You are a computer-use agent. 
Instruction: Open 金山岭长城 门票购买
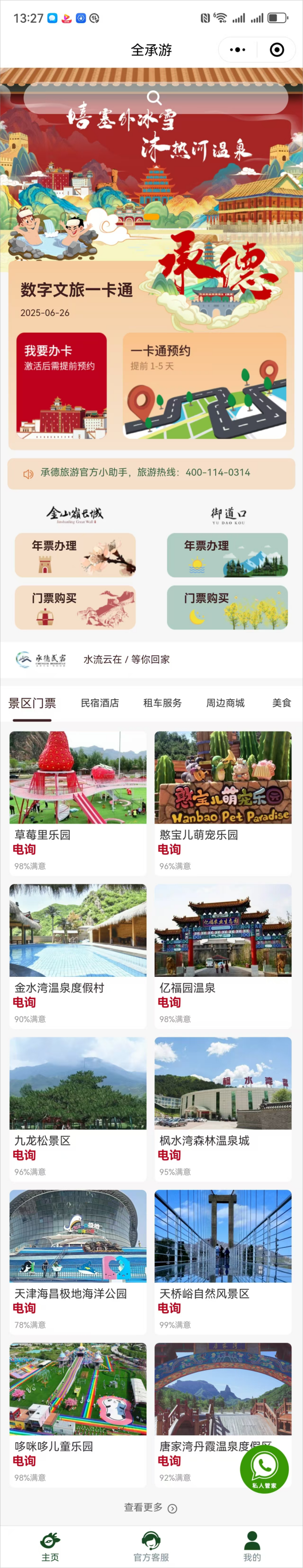pos(75,607)
